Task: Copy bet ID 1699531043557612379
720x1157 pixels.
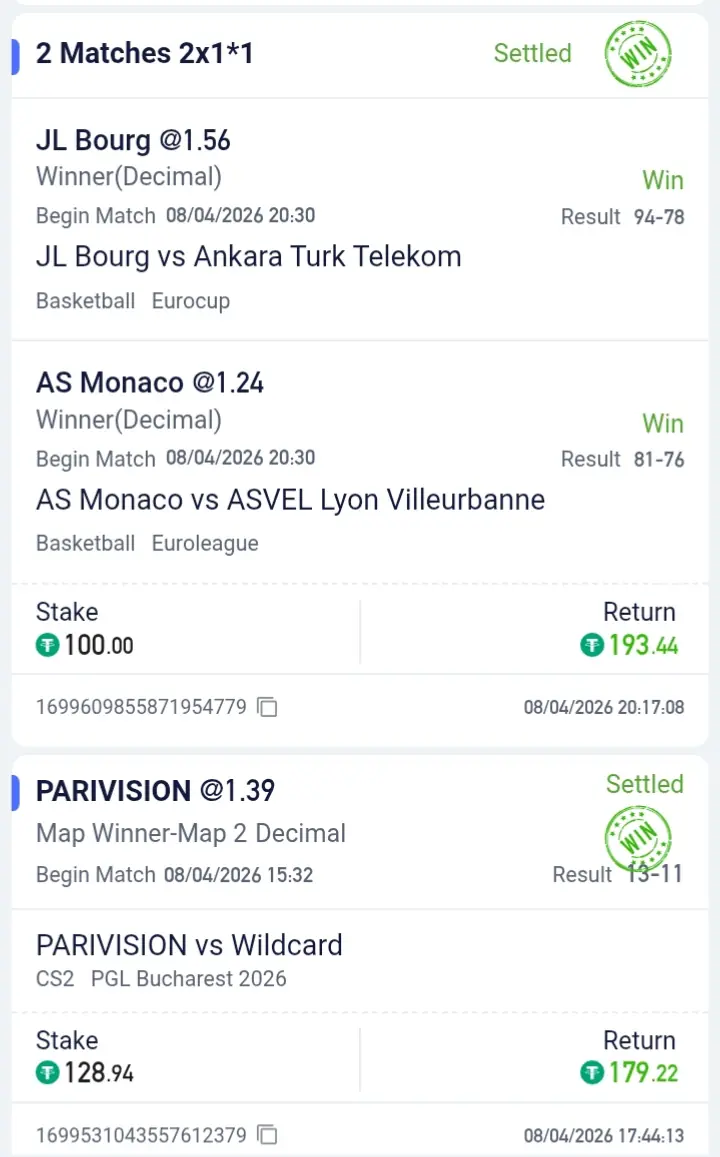Action: 267,1135
